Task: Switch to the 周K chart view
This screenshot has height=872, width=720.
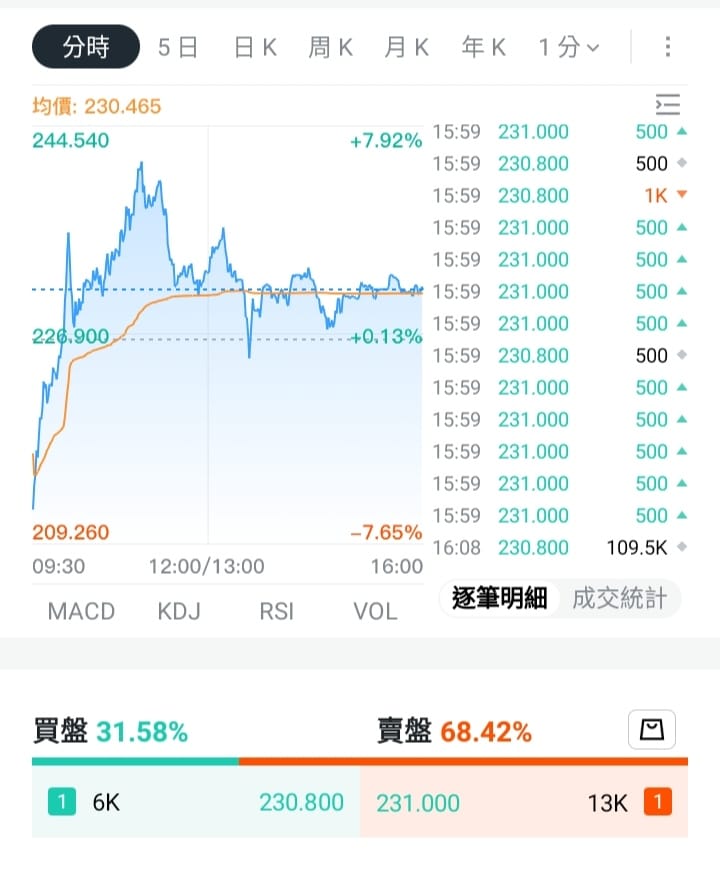Action: [x=331, y=47]
